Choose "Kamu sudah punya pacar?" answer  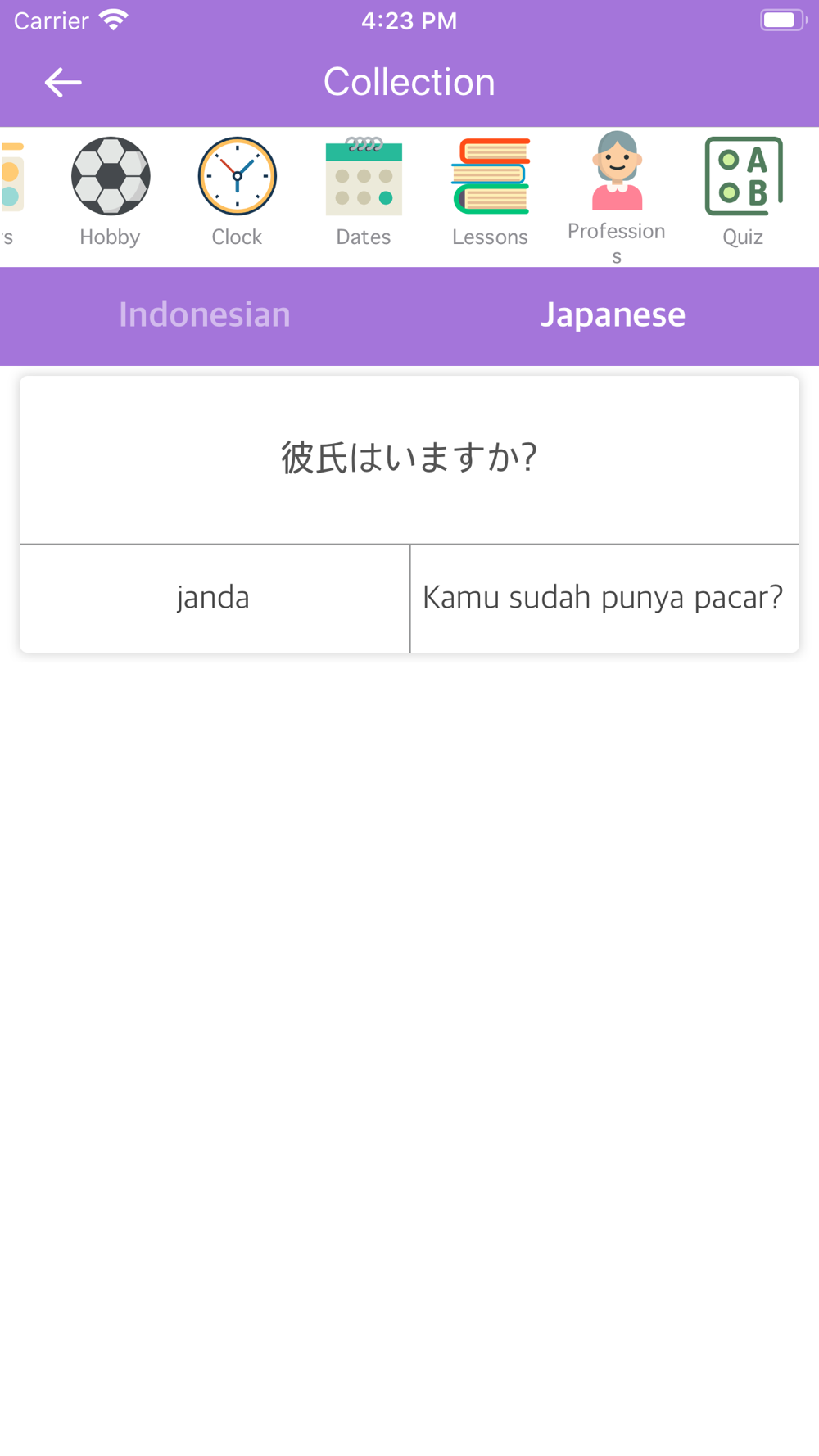click(x=604, y=599)
